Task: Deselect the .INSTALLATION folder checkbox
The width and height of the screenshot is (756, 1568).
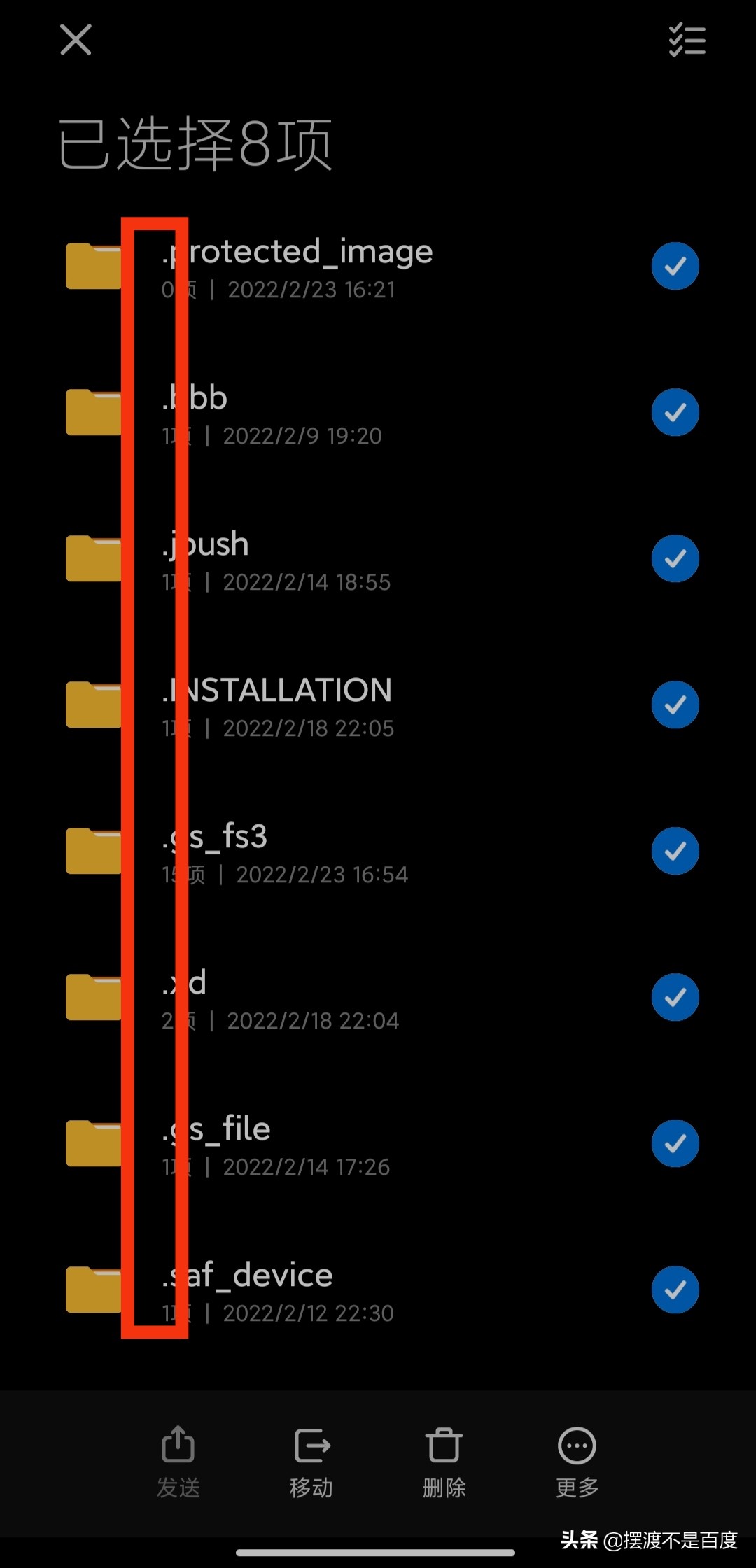Action: click(x=675, y=705)
